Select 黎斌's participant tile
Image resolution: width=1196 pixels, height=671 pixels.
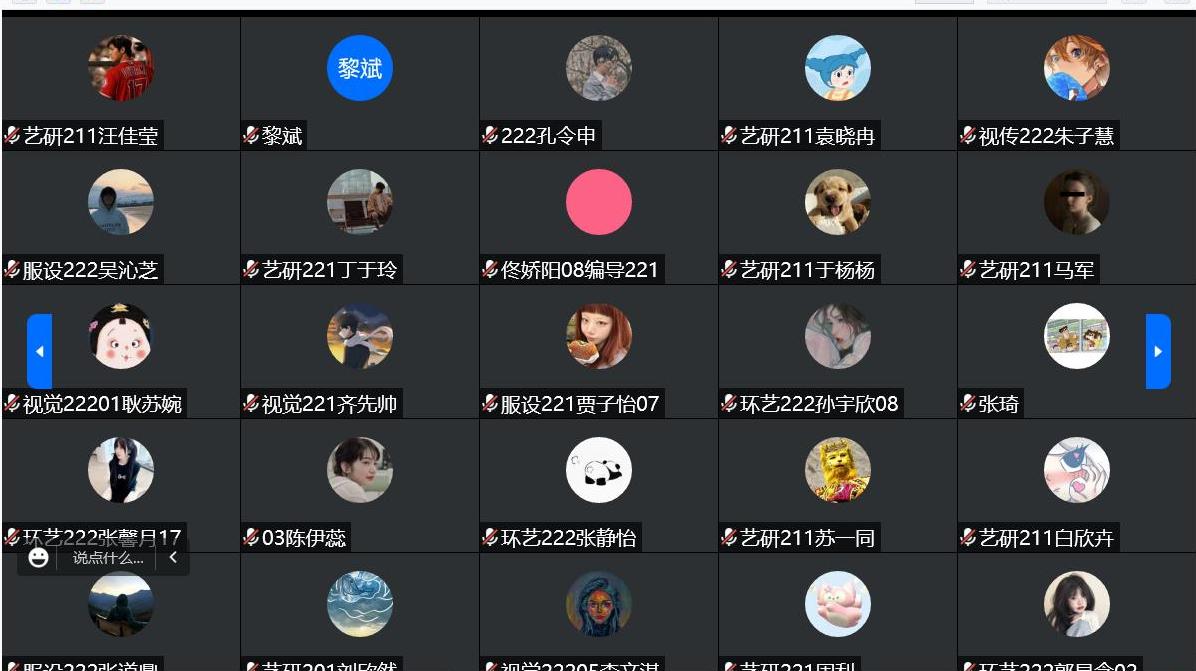pyautogui.click(x=360, y=82)
